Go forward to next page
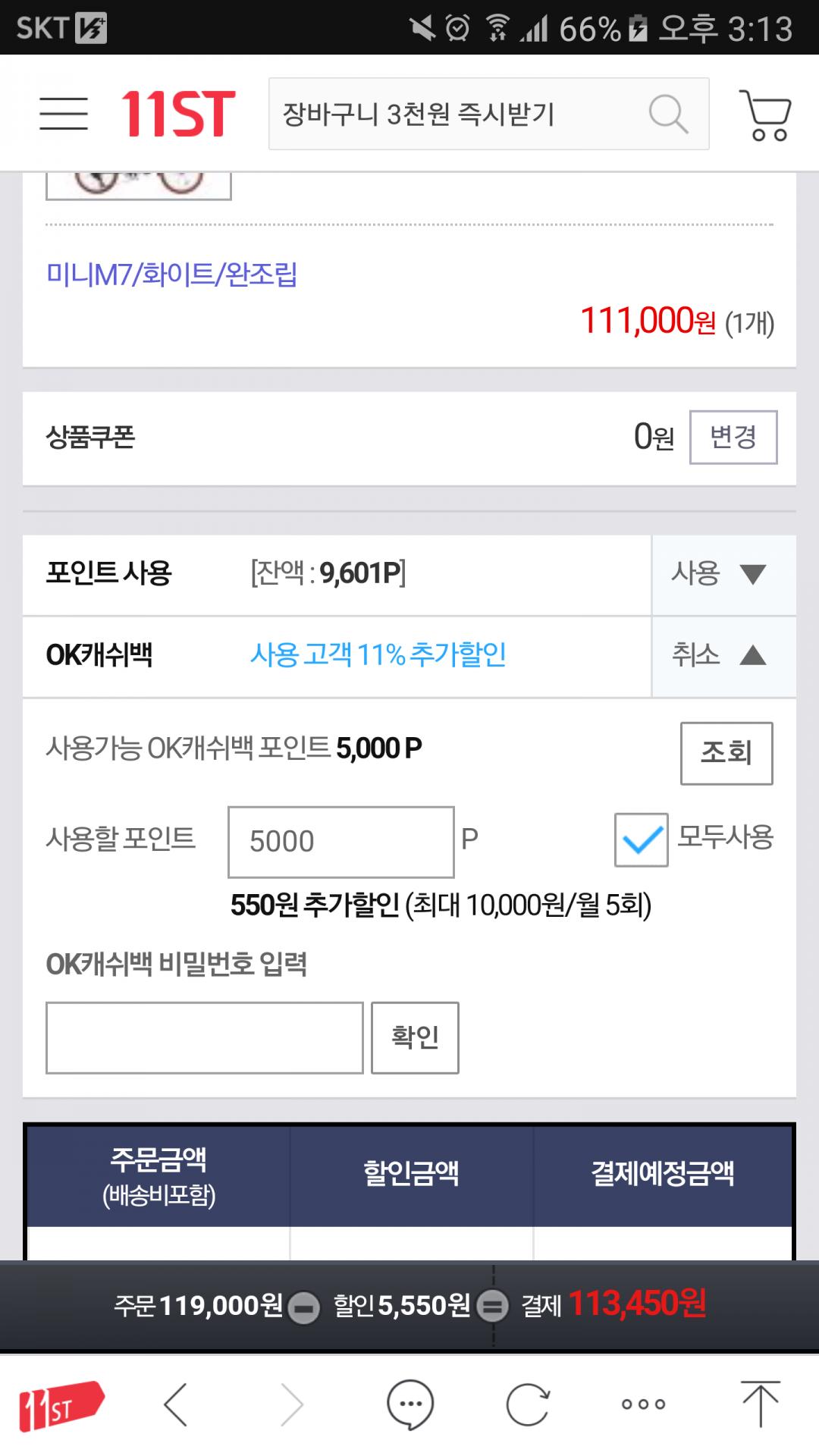The height and width of the screenshot is (1456, 819). tap(292, 1404)
